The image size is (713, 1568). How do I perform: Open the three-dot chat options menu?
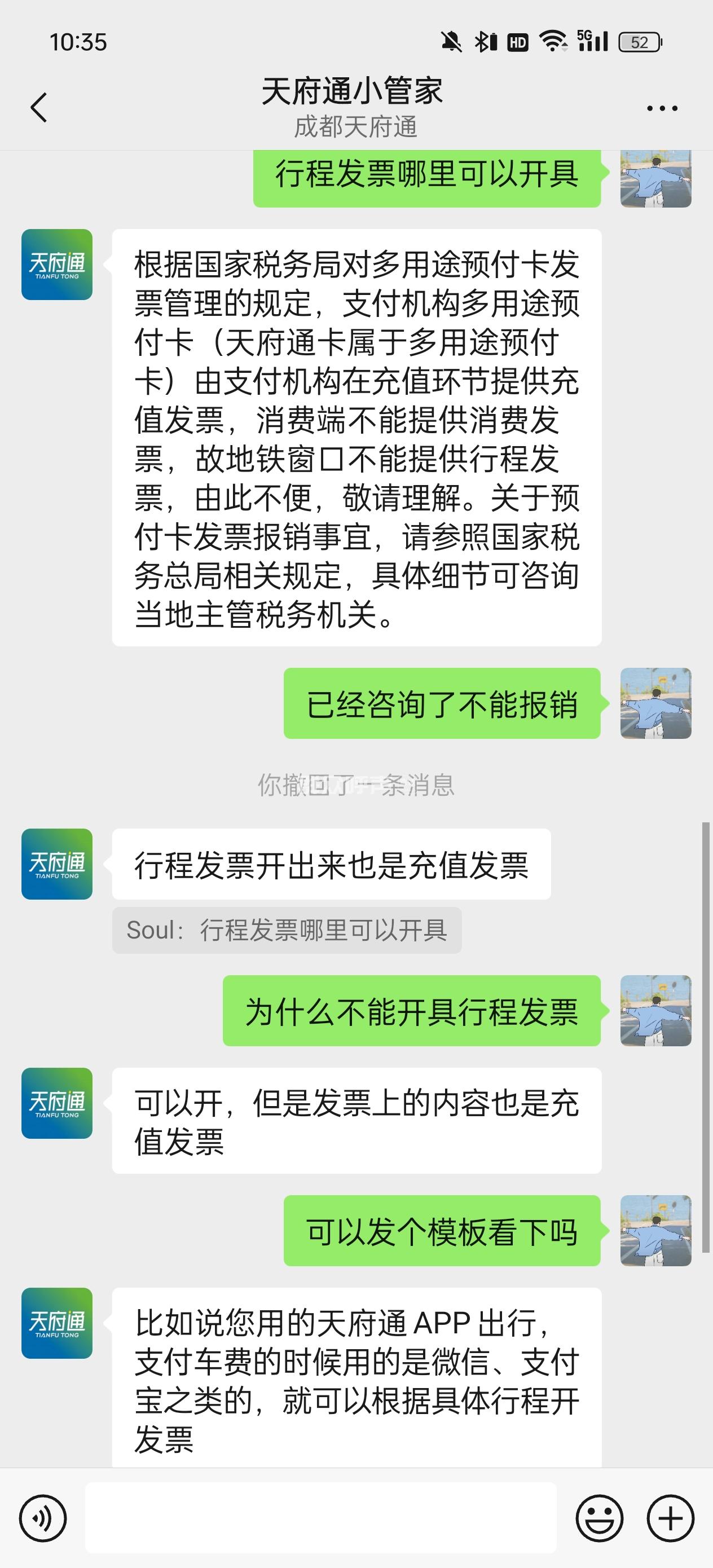pyautogui.click(x=662, y=108)
